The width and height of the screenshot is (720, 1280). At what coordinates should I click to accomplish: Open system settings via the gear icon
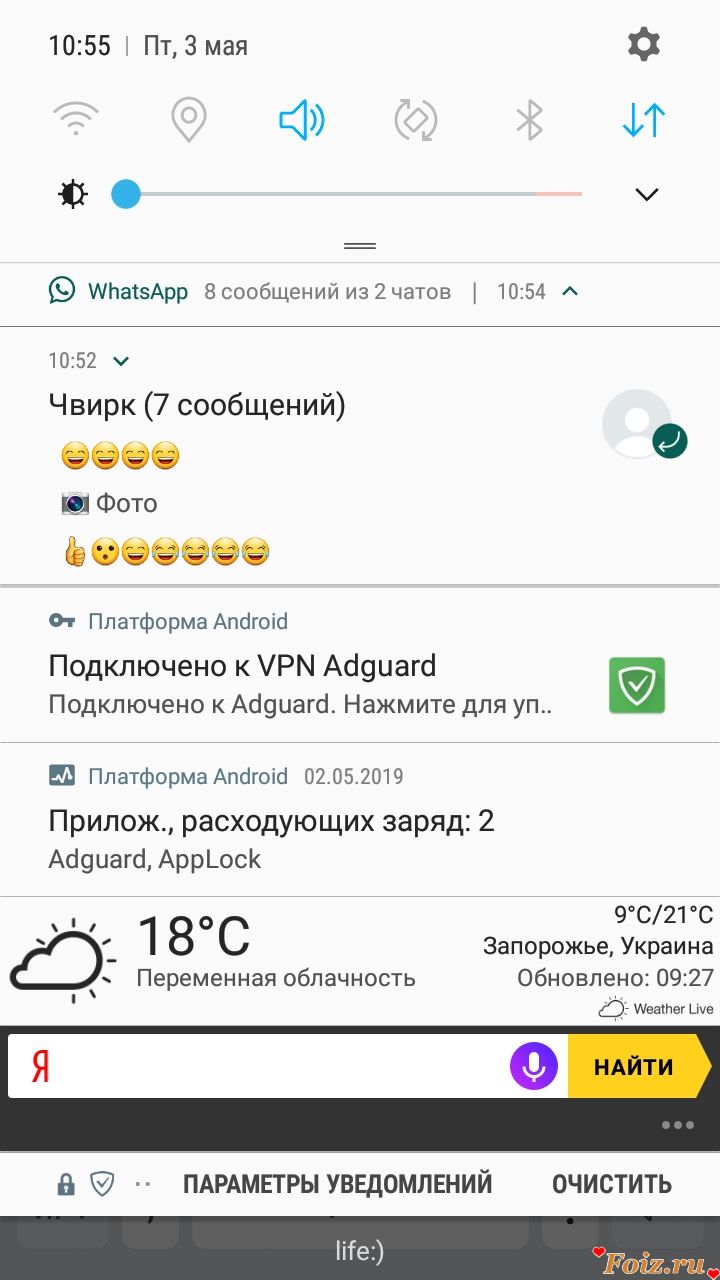pos(643,45)
